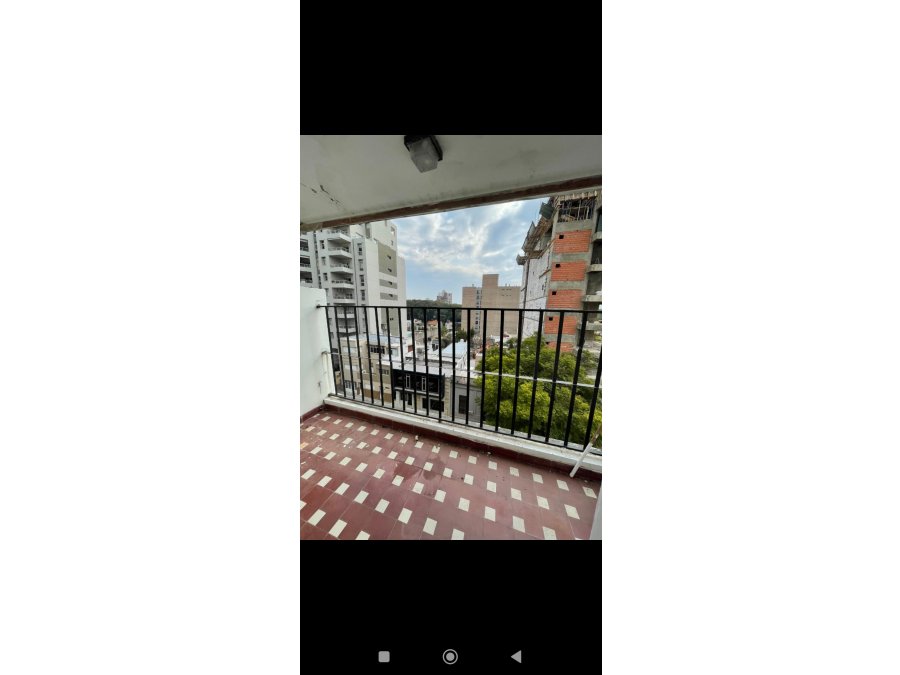Go back using the navigation bar's triangle
This screenshot has height=675, width=900.
(x=516, y=656)
